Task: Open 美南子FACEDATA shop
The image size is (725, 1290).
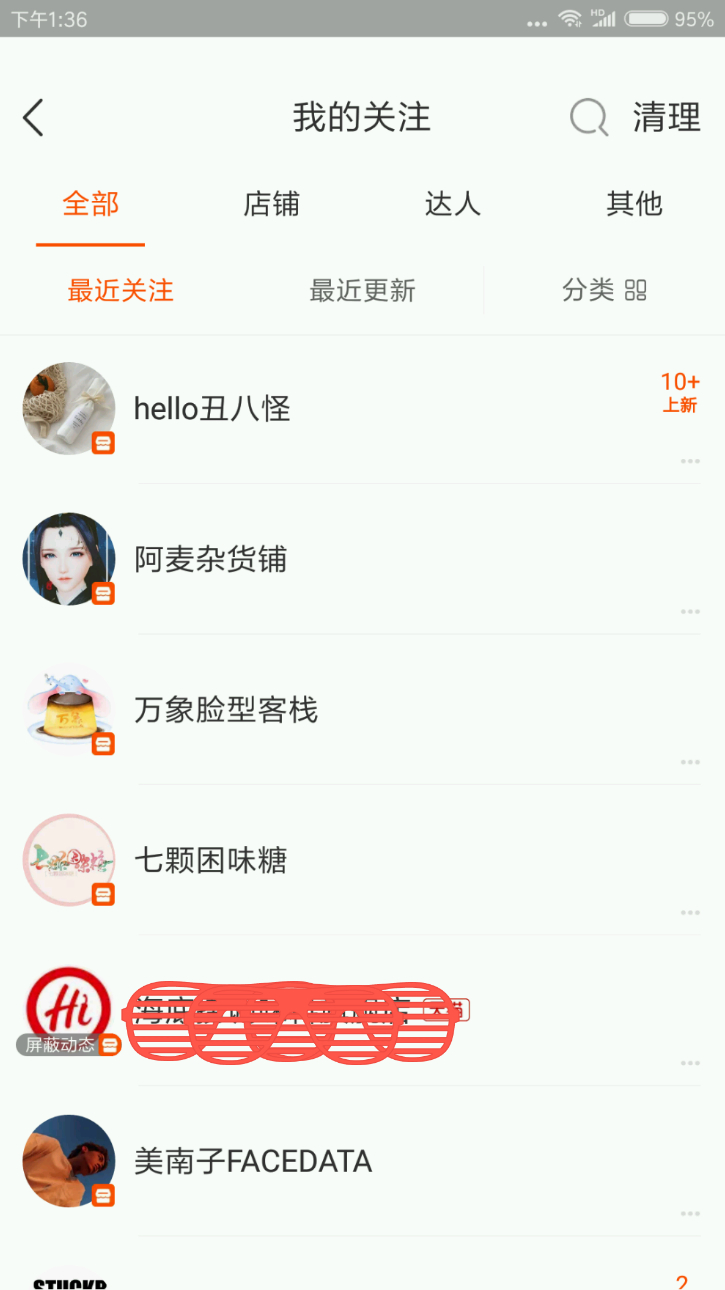Action: coord(253,1162)
